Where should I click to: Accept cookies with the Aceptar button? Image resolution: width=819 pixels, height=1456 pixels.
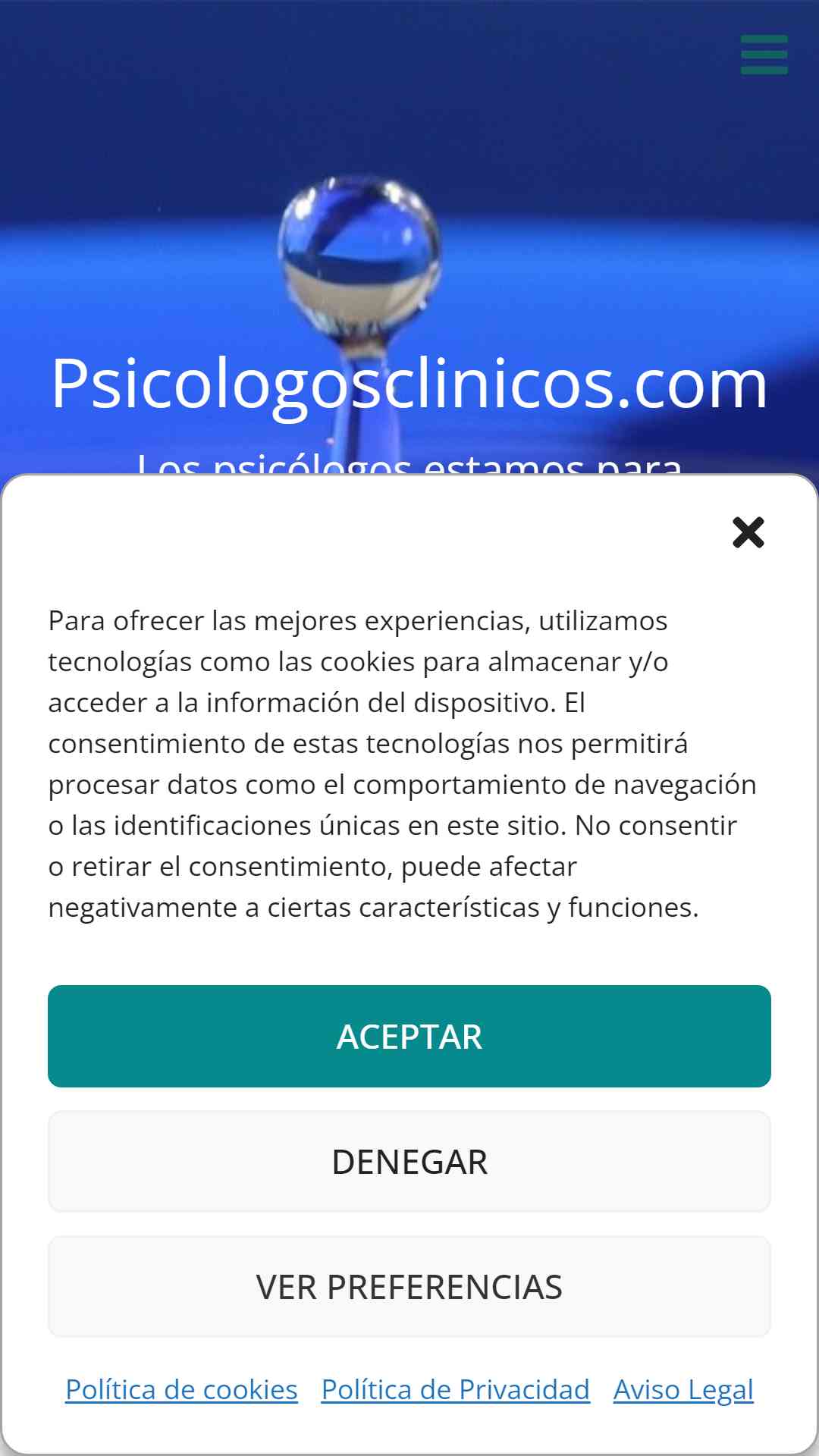(x=409, y=1036)
